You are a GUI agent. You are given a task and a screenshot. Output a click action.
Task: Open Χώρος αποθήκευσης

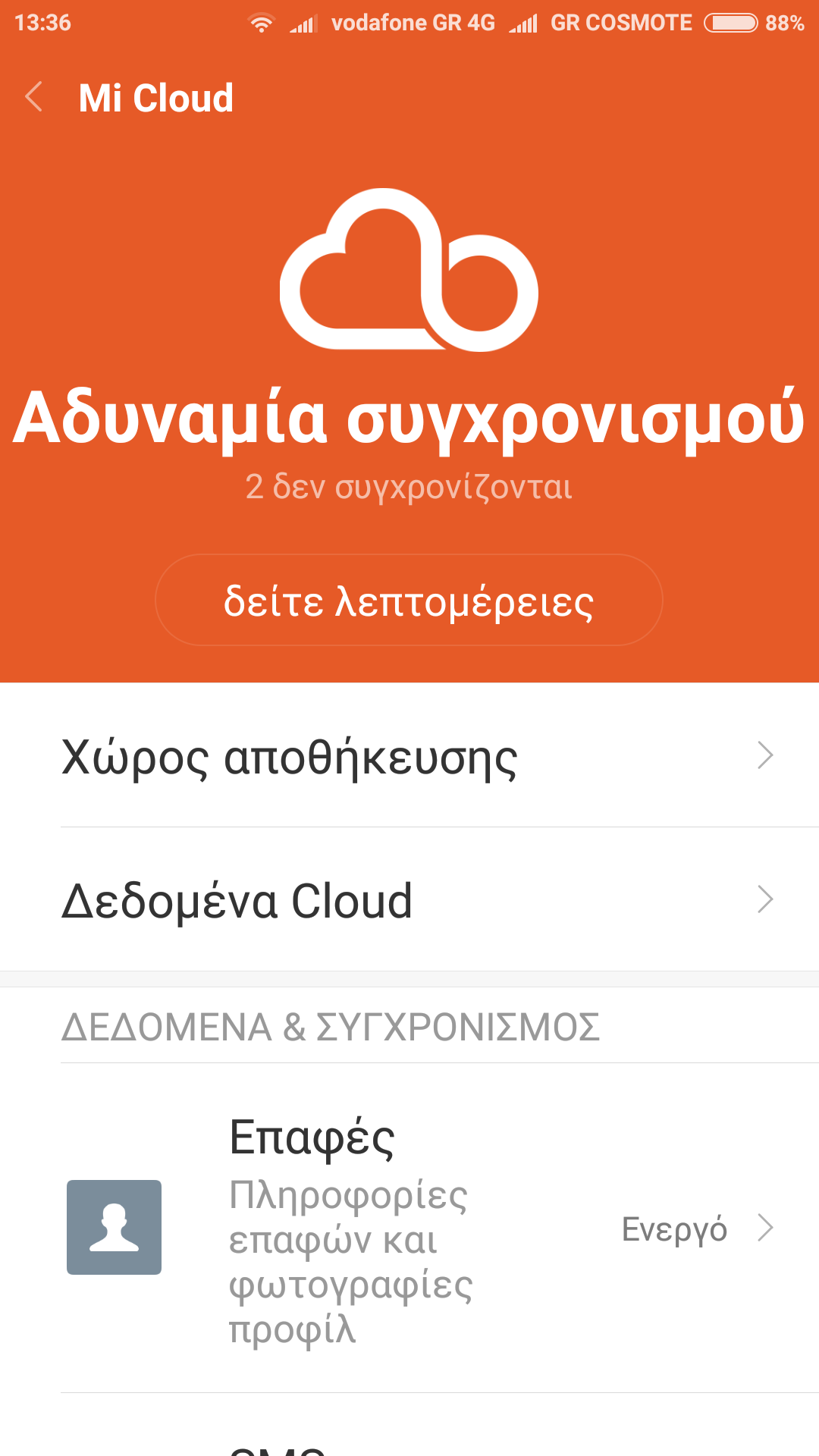click(409, 756)
